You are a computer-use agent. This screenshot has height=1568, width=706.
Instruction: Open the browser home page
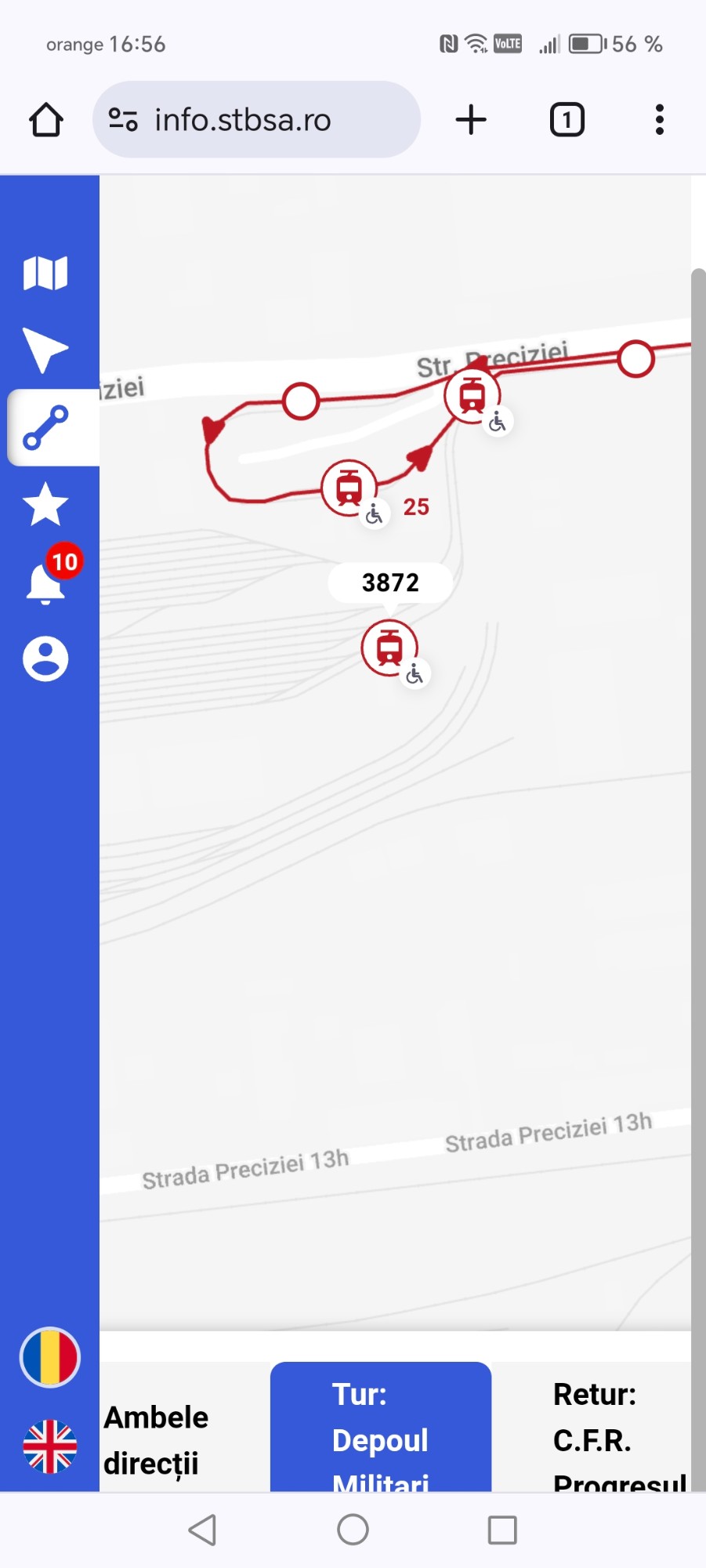(x=46, y=120)
